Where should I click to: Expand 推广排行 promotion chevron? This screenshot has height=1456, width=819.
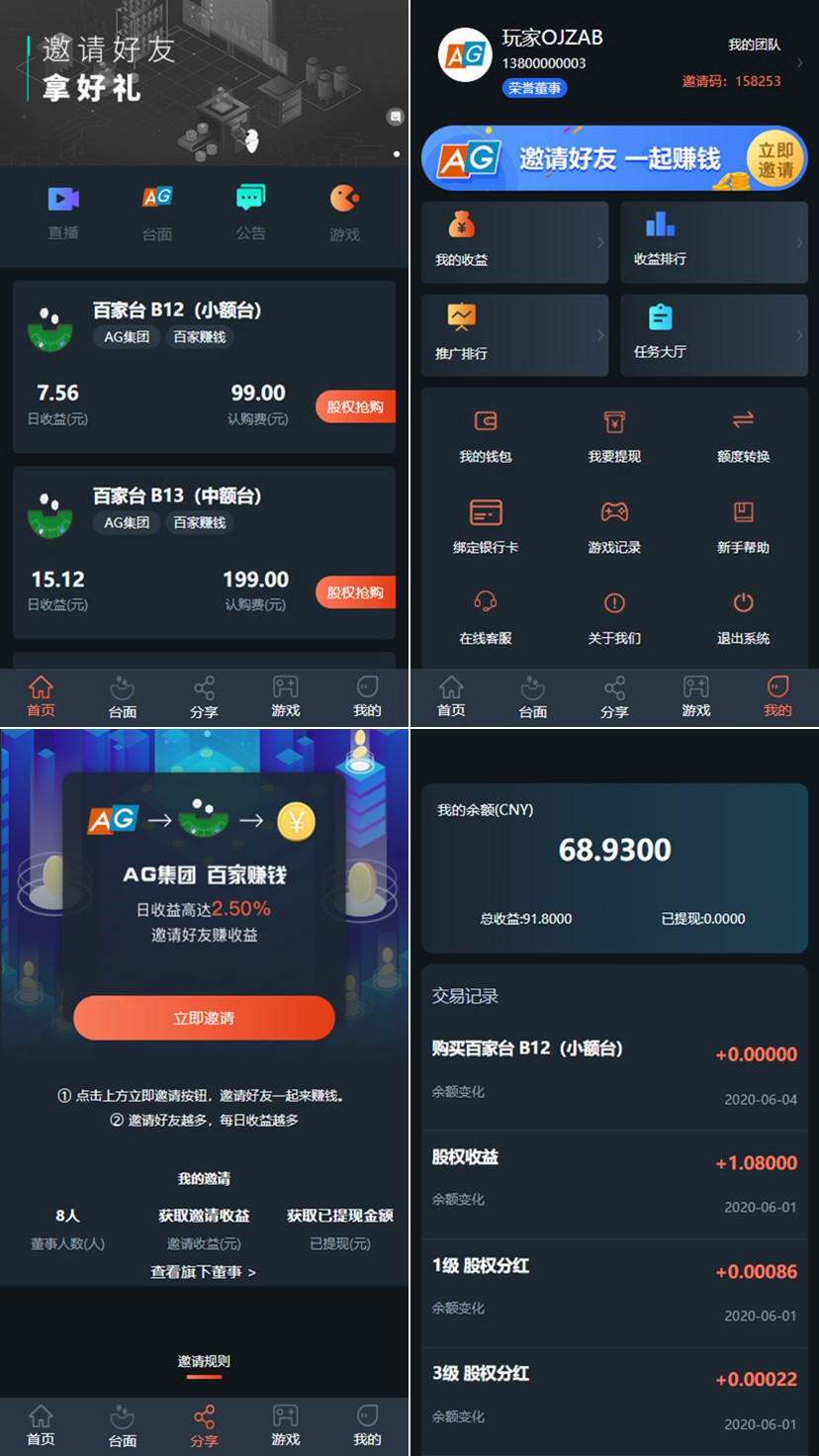pos(600,334)
